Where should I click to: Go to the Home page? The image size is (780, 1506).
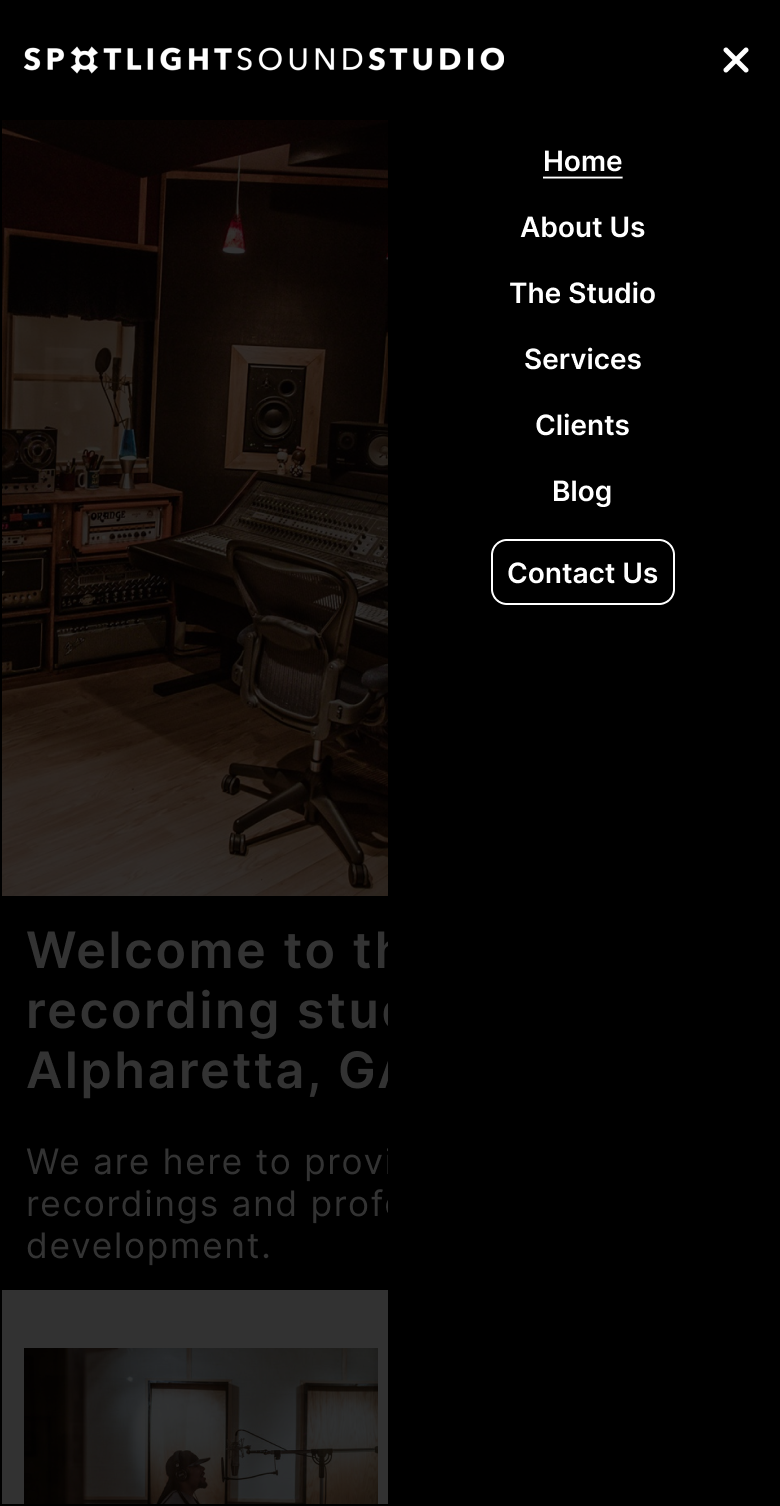point(583,161)
